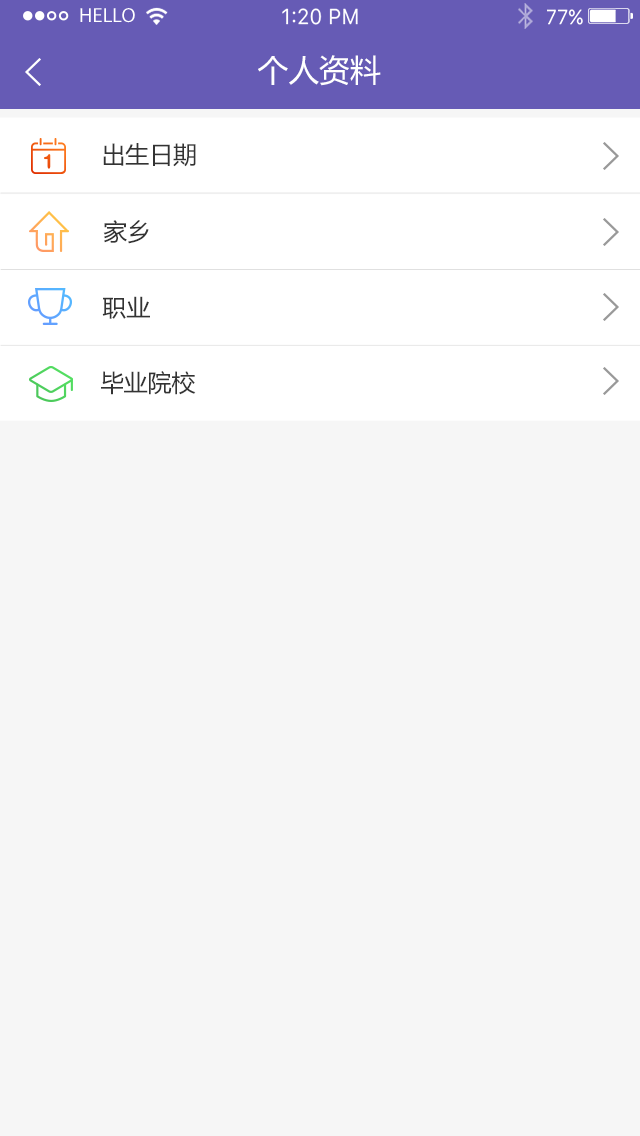Select the 家乡 setting
Screen dimensions: 640x1136
tap(320, 232)
